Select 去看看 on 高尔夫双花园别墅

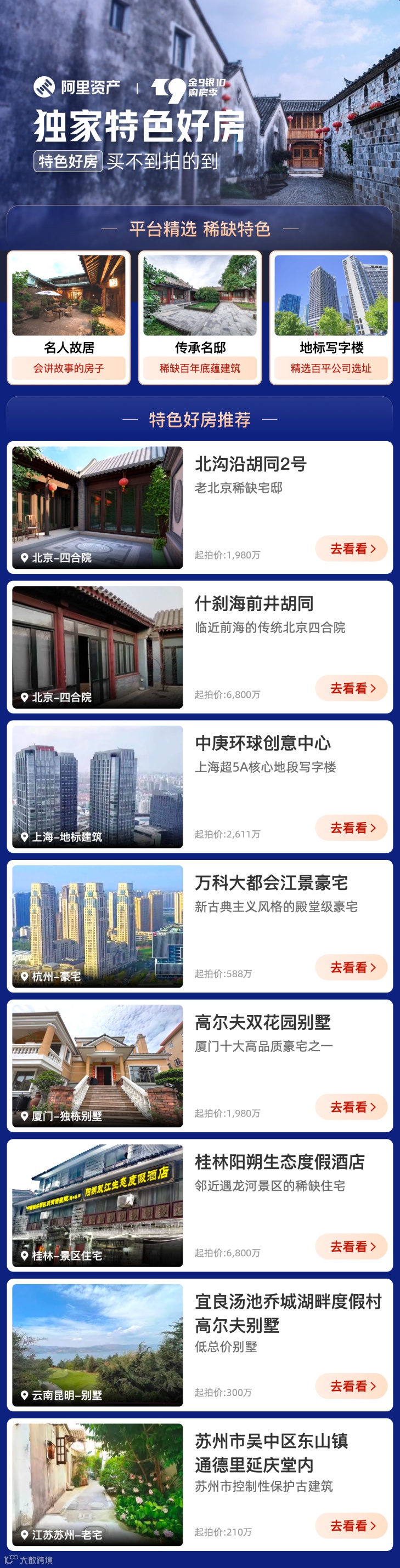351,1107
